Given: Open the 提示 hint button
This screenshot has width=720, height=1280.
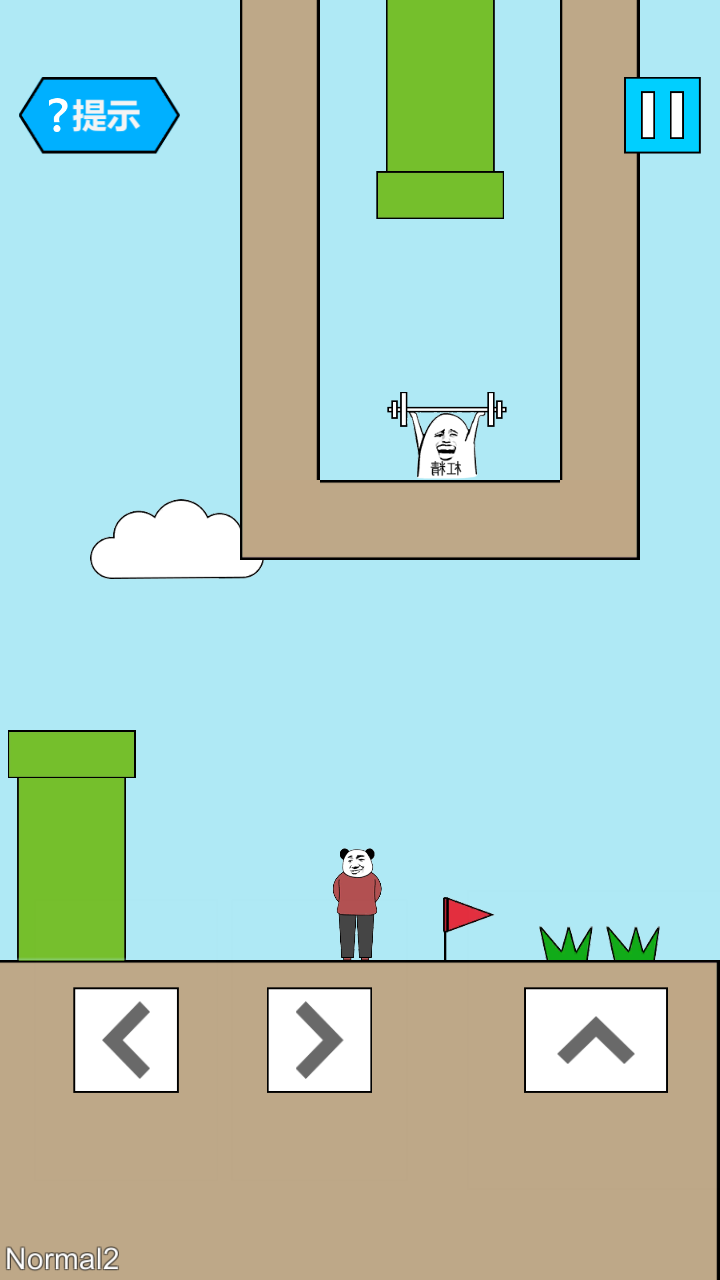Looking at the screenshot, I should [x=99, y=115].
